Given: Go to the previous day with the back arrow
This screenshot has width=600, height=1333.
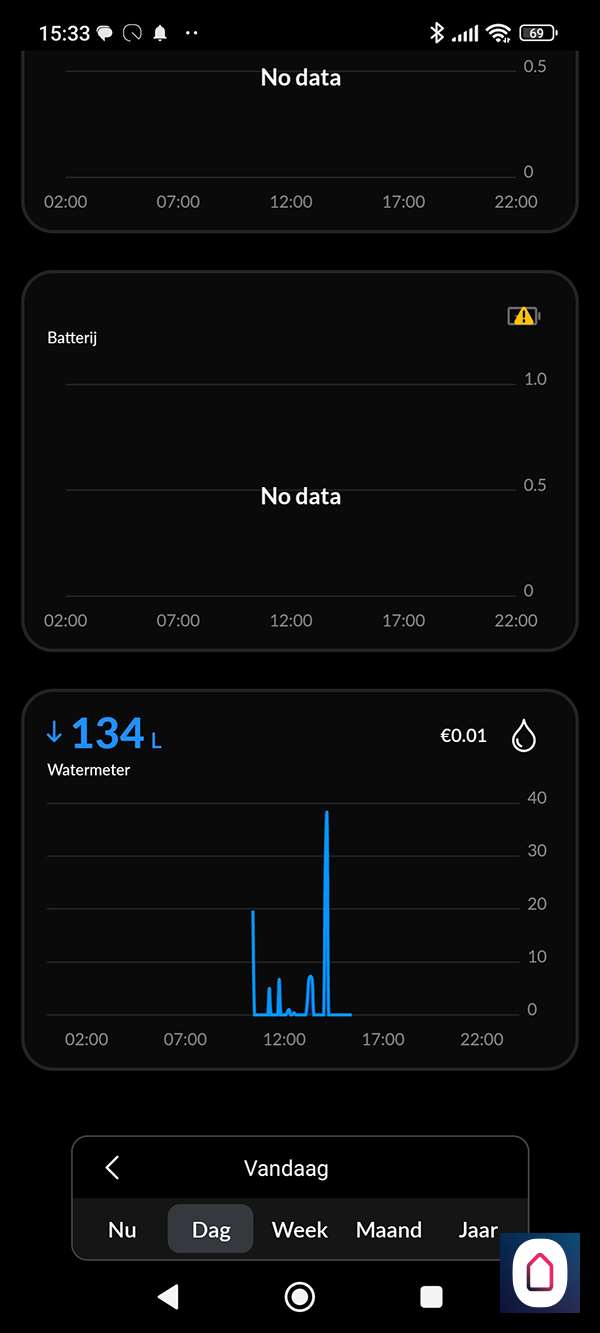Looking at the screenshot, I should pos(112,1168).
